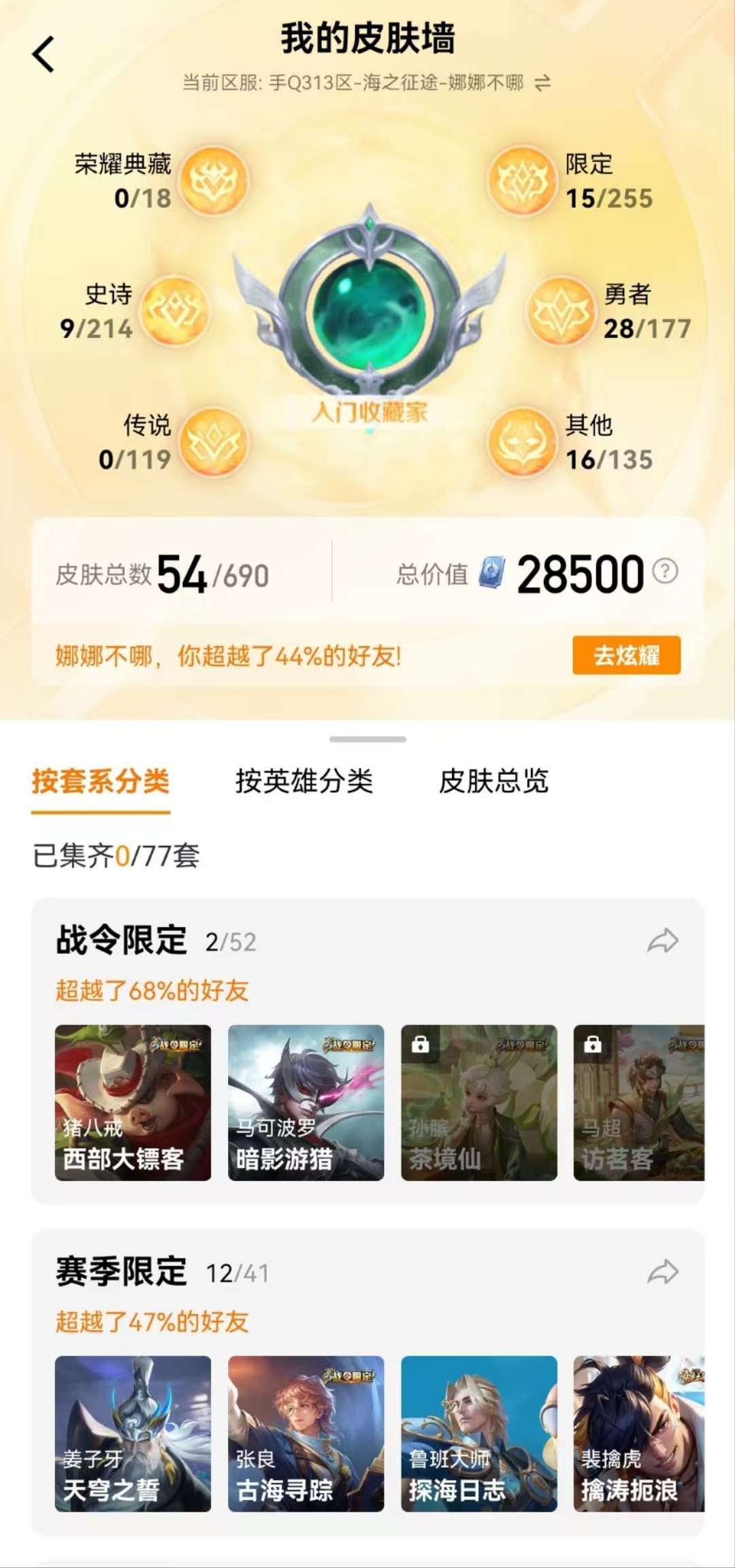This screenshot has height=1568, width=735.
Task: Open 姜子牙 天穹之誓 skin
Action: (133, 1434)
